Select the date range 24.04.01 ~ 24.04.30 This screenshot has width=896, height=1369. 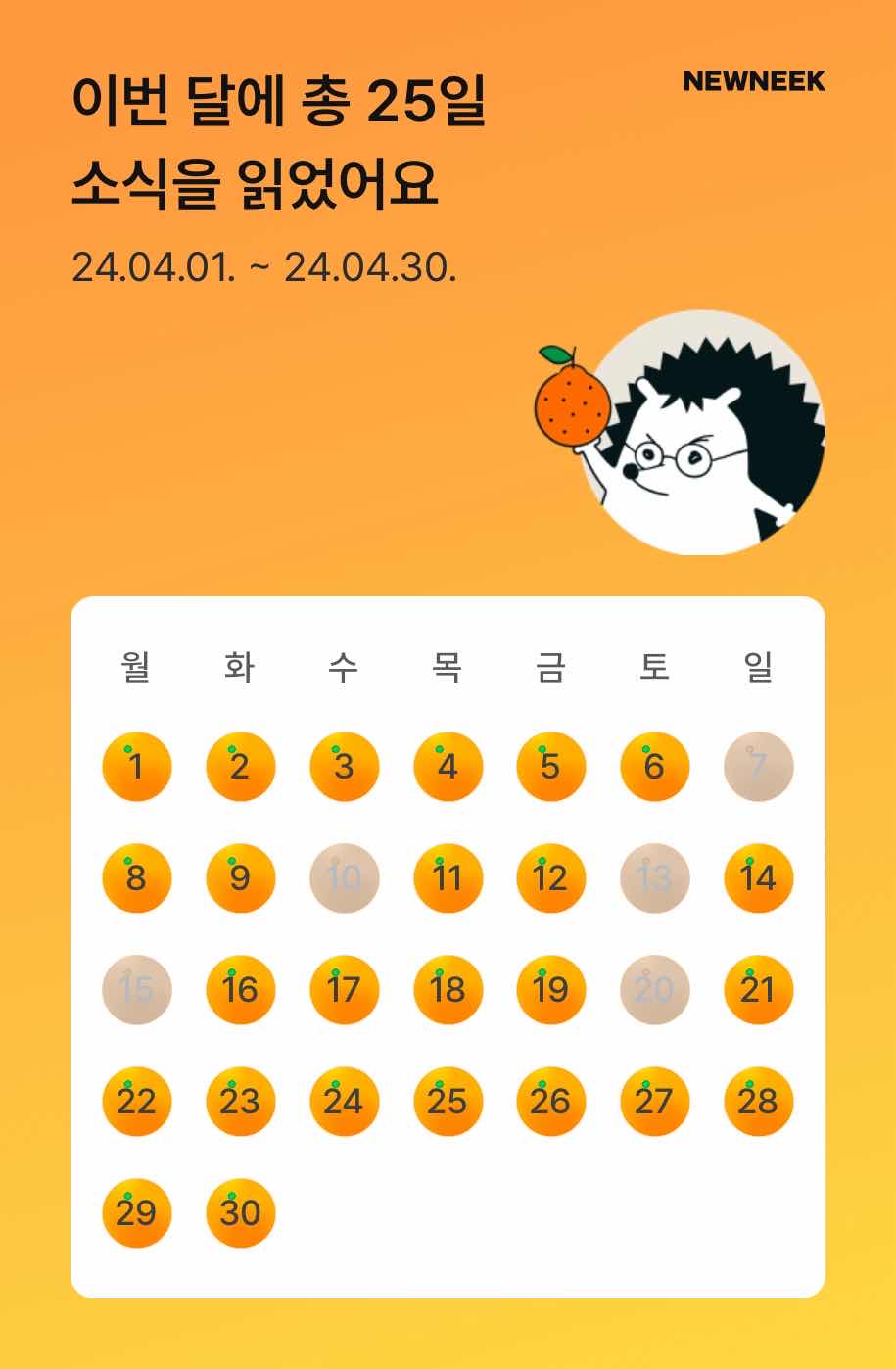click(267, 264)
